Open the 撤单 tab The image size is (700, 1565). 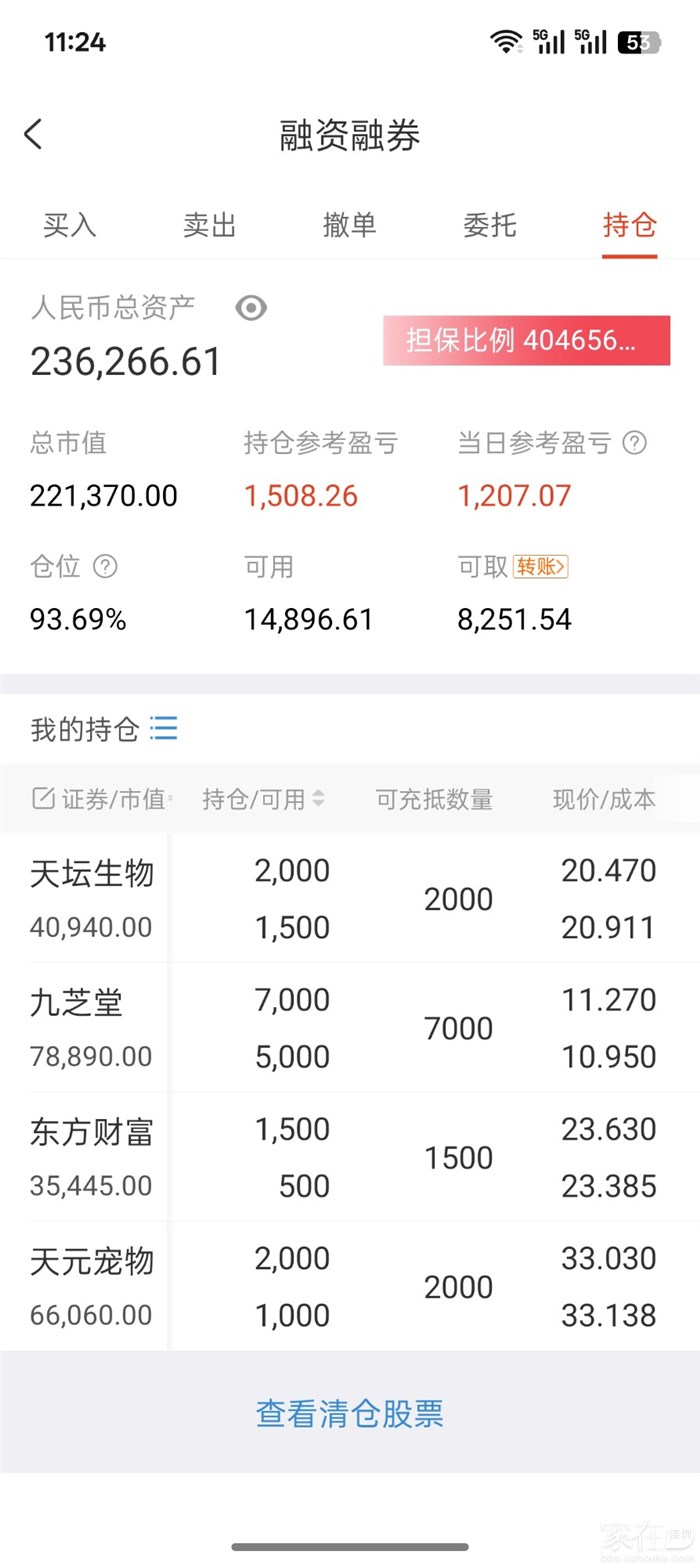pos(350,225)
